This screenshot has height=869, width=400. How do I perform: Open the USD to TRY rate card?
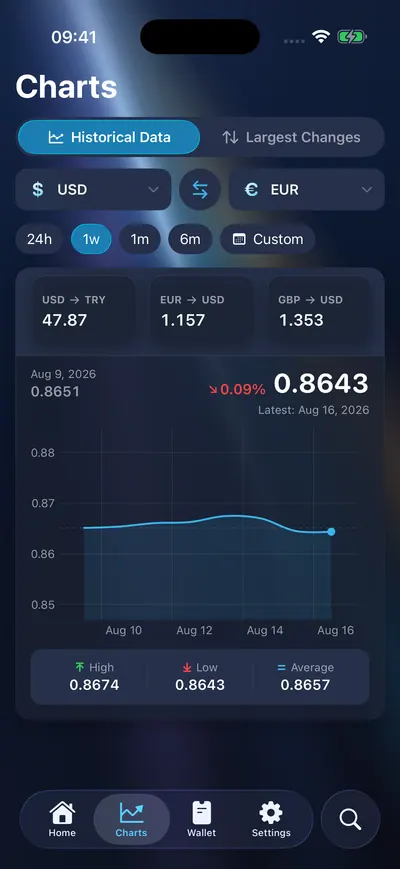pyautogui.click(x=83, y=310)
